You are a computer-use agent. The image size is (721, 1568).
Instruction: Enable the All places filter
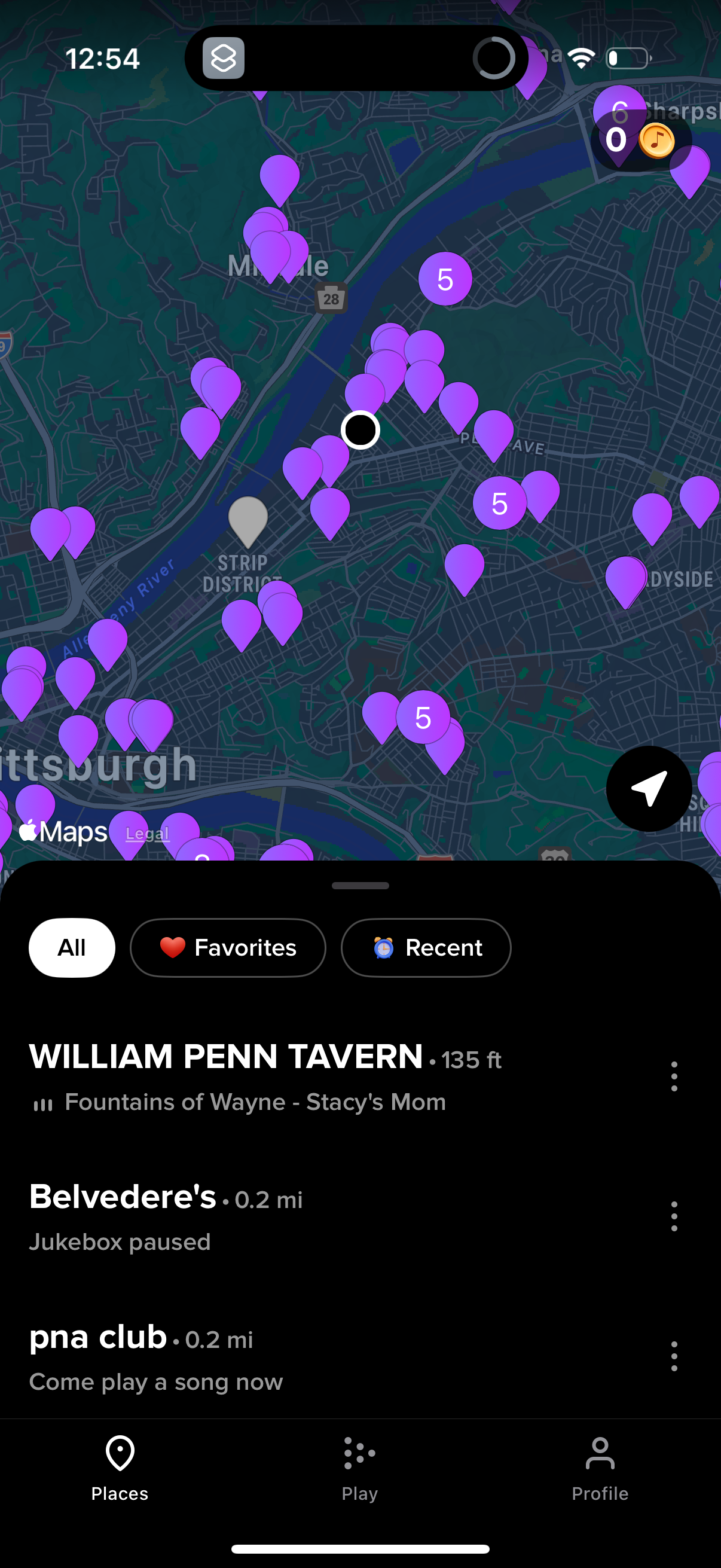pos(72,947)
